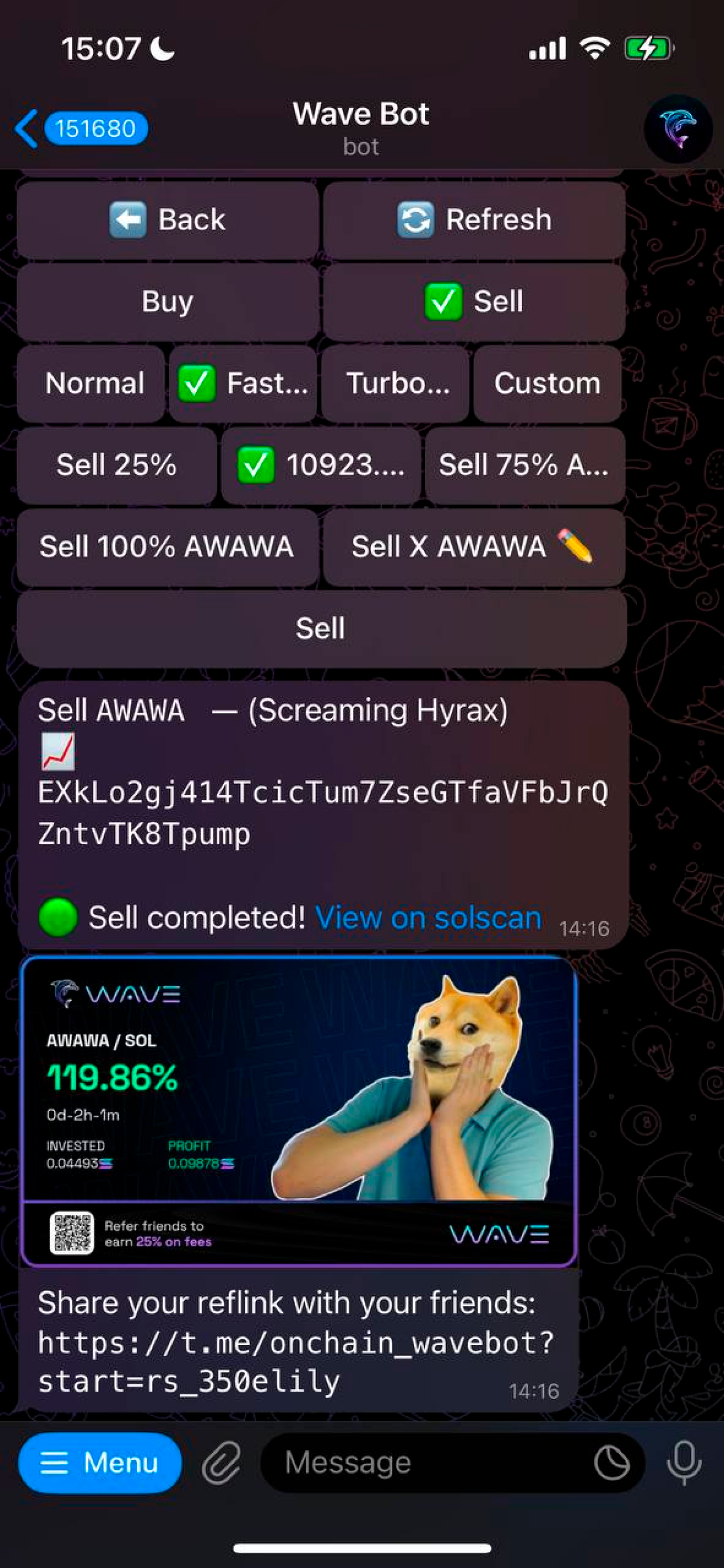724x1568 pixels.
Task: Open Custom fee option
Action: click(x=547, y=384)
